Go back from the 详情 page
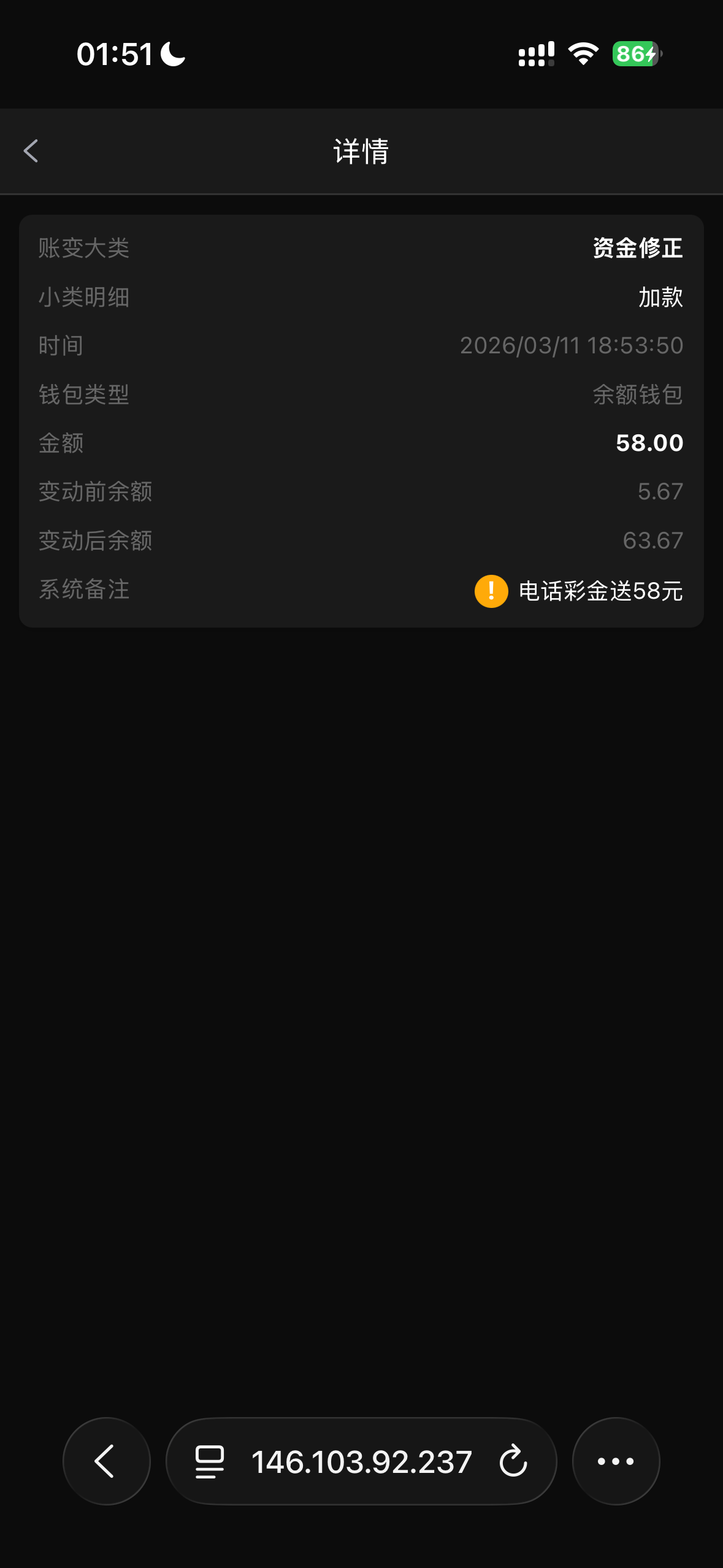 click(31, 151)
